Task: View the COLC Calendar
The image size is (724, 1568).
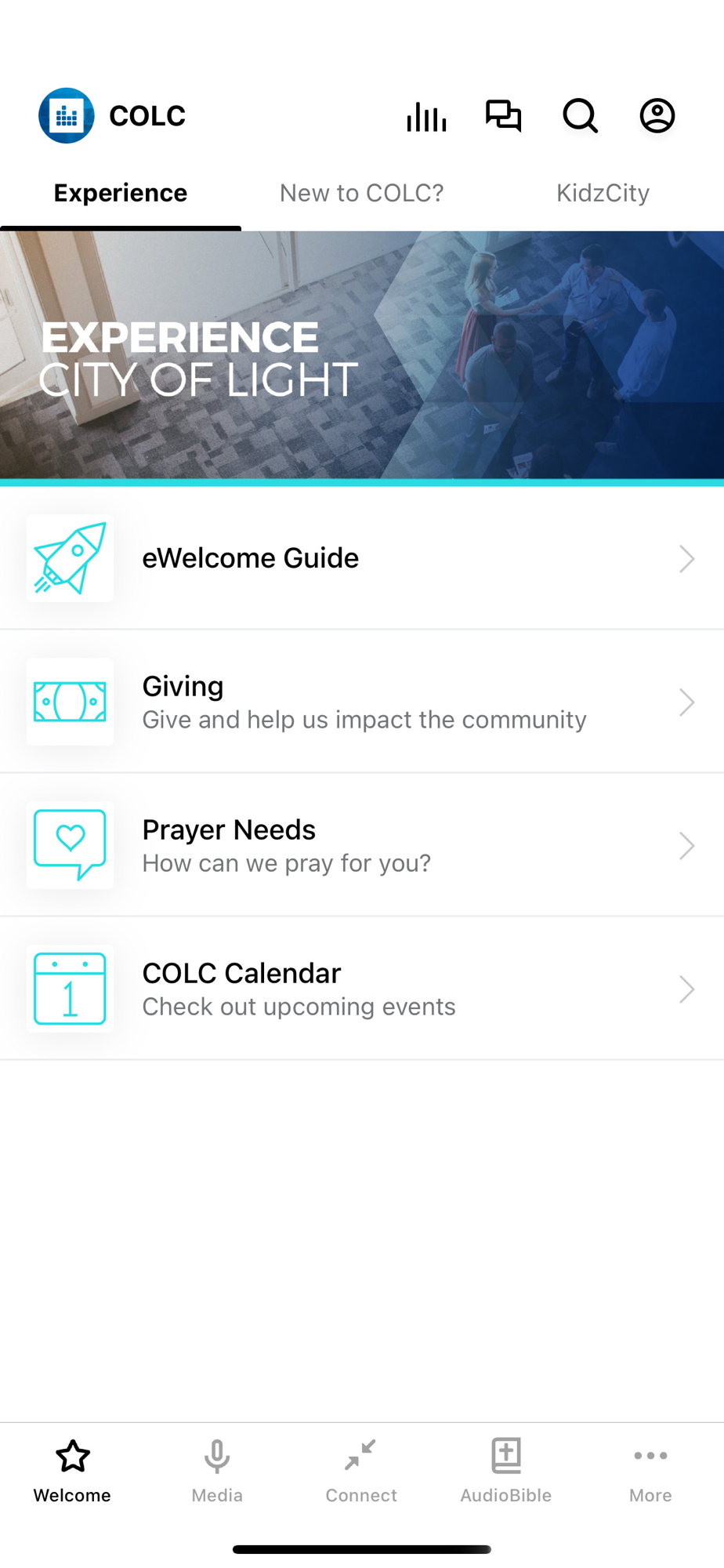Action: tap(362, 989)
